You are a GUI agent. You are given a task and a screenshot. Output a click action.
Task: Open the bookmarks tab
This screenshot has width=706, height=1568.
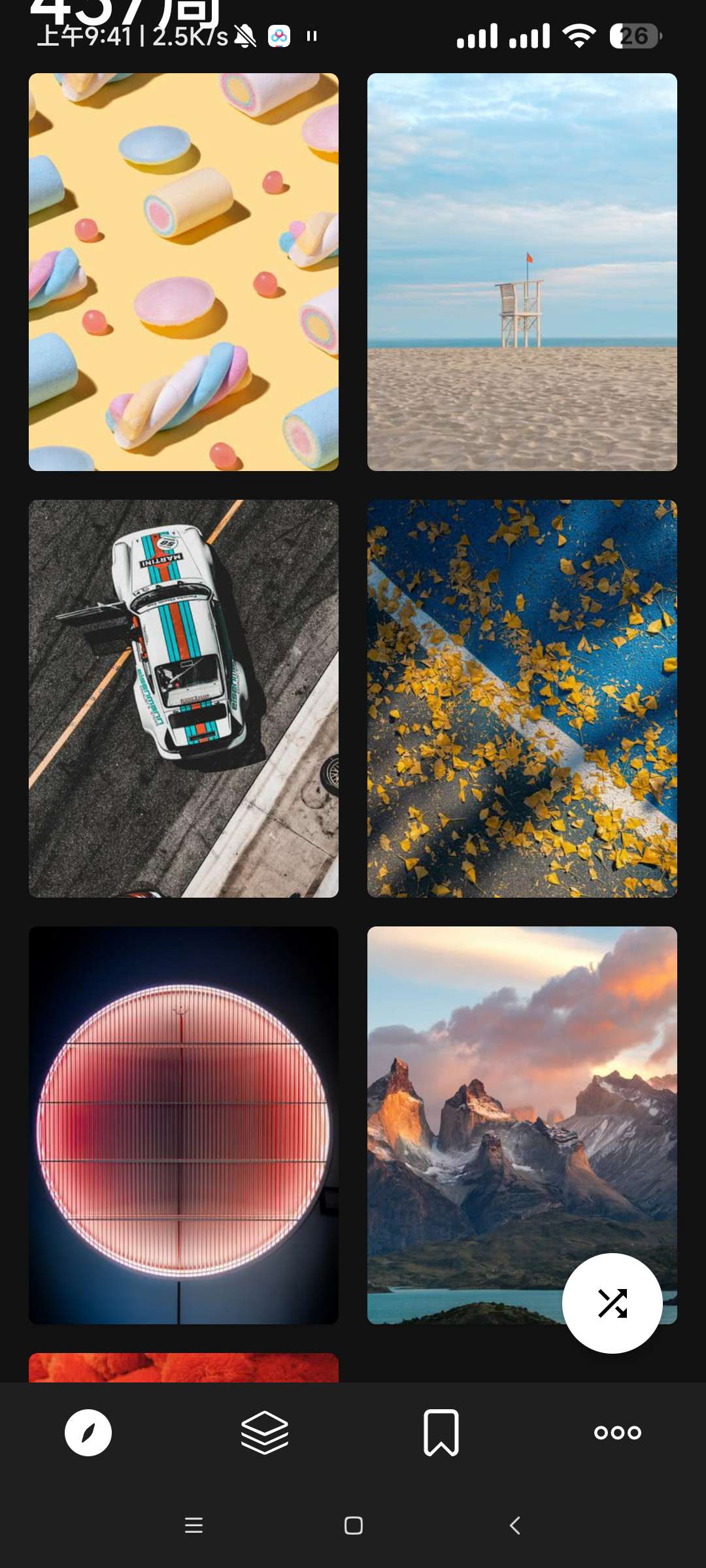click(x=441, y=1433)
